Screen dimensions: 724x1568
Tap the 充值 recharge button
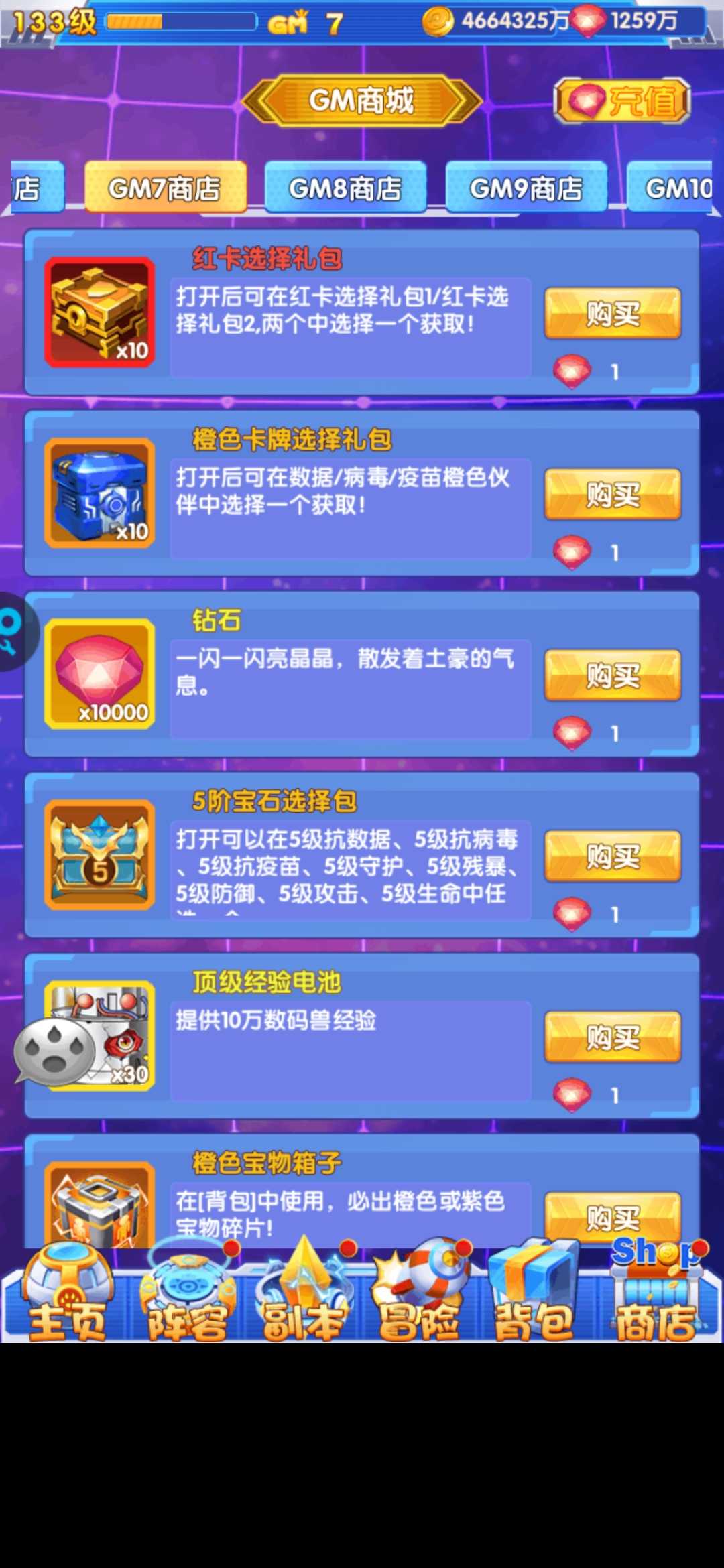622,101
